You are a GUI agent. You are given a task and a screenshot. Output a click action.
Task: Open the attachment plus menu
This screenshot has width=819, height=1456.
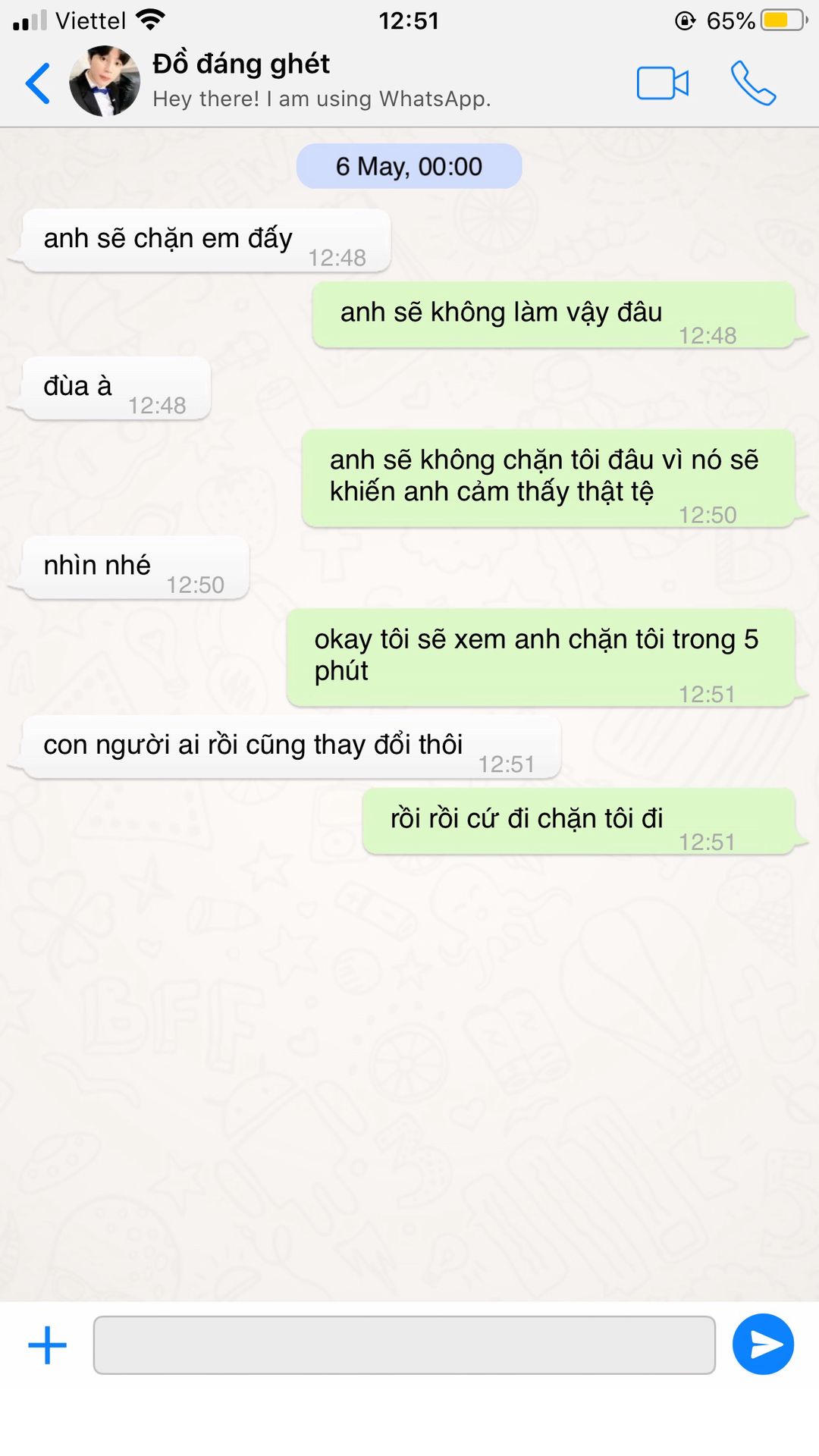click(47, 1345)
